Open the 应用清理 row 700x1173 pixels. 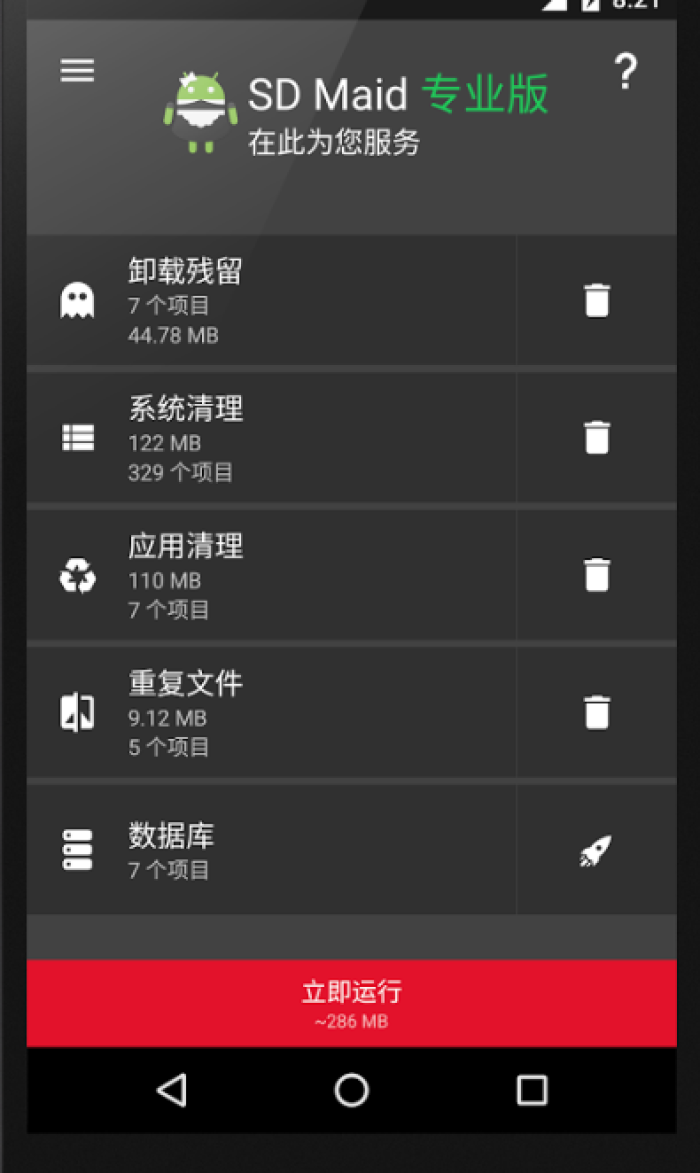[x=271, y=575]
